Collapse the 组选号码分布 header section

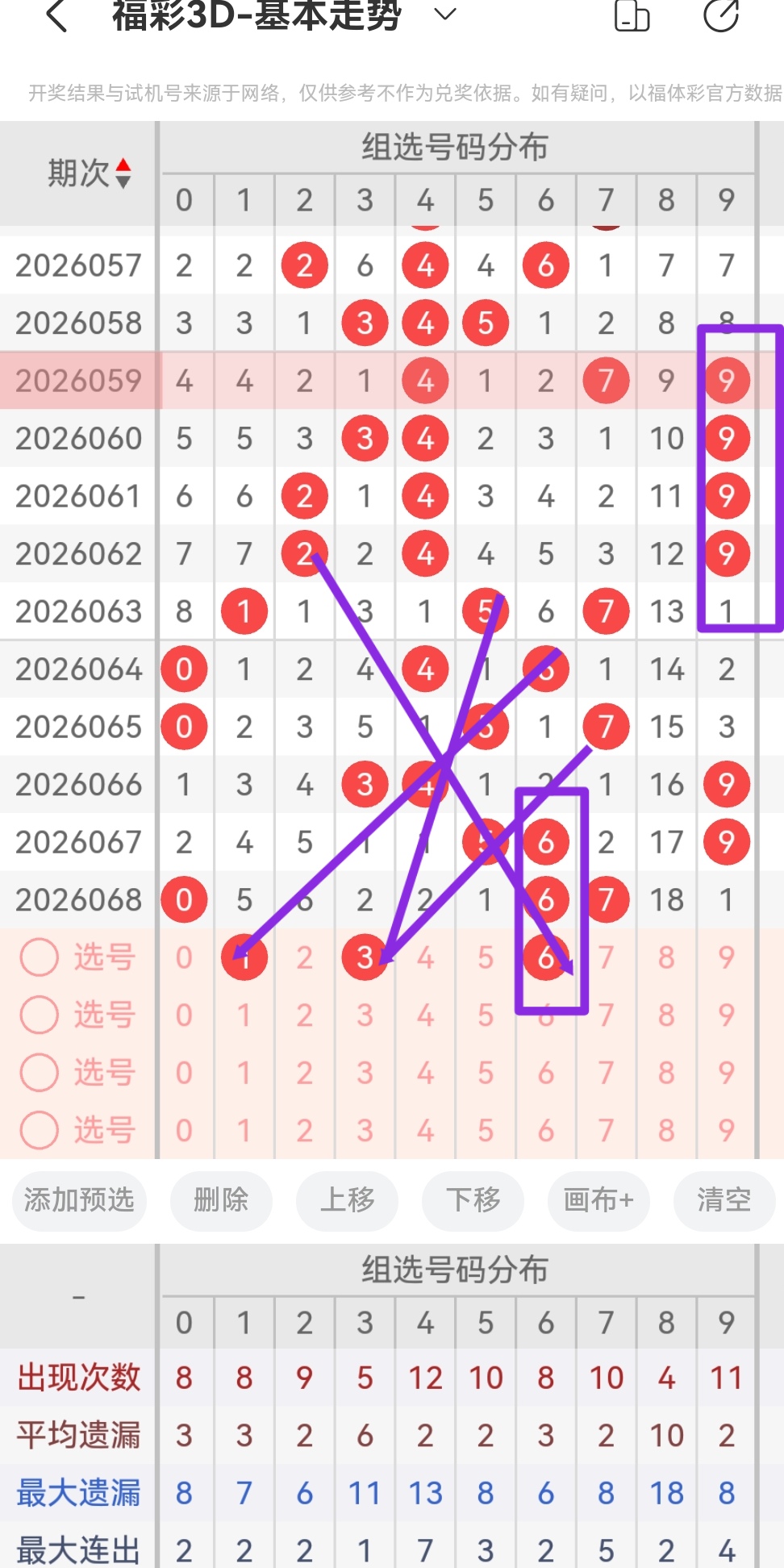pyautogui.click(x=455, y=147)
